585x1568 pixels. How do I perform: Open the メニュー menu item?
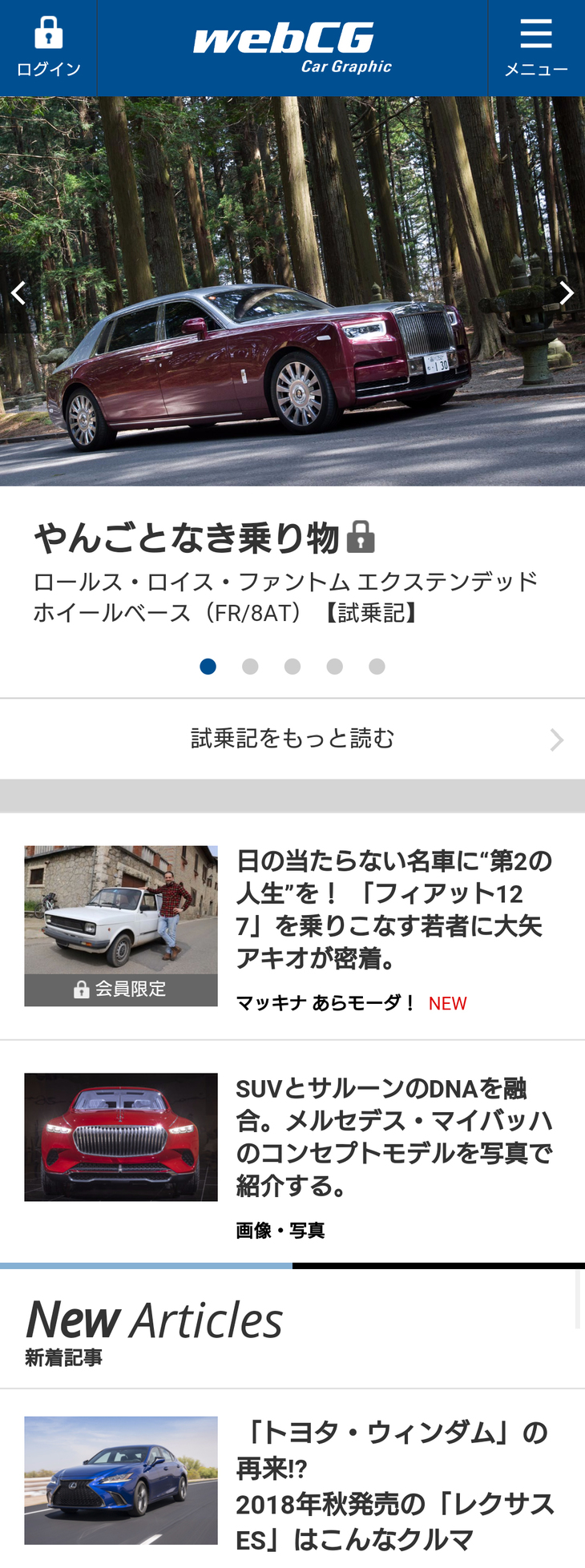[x=535, y=70]
